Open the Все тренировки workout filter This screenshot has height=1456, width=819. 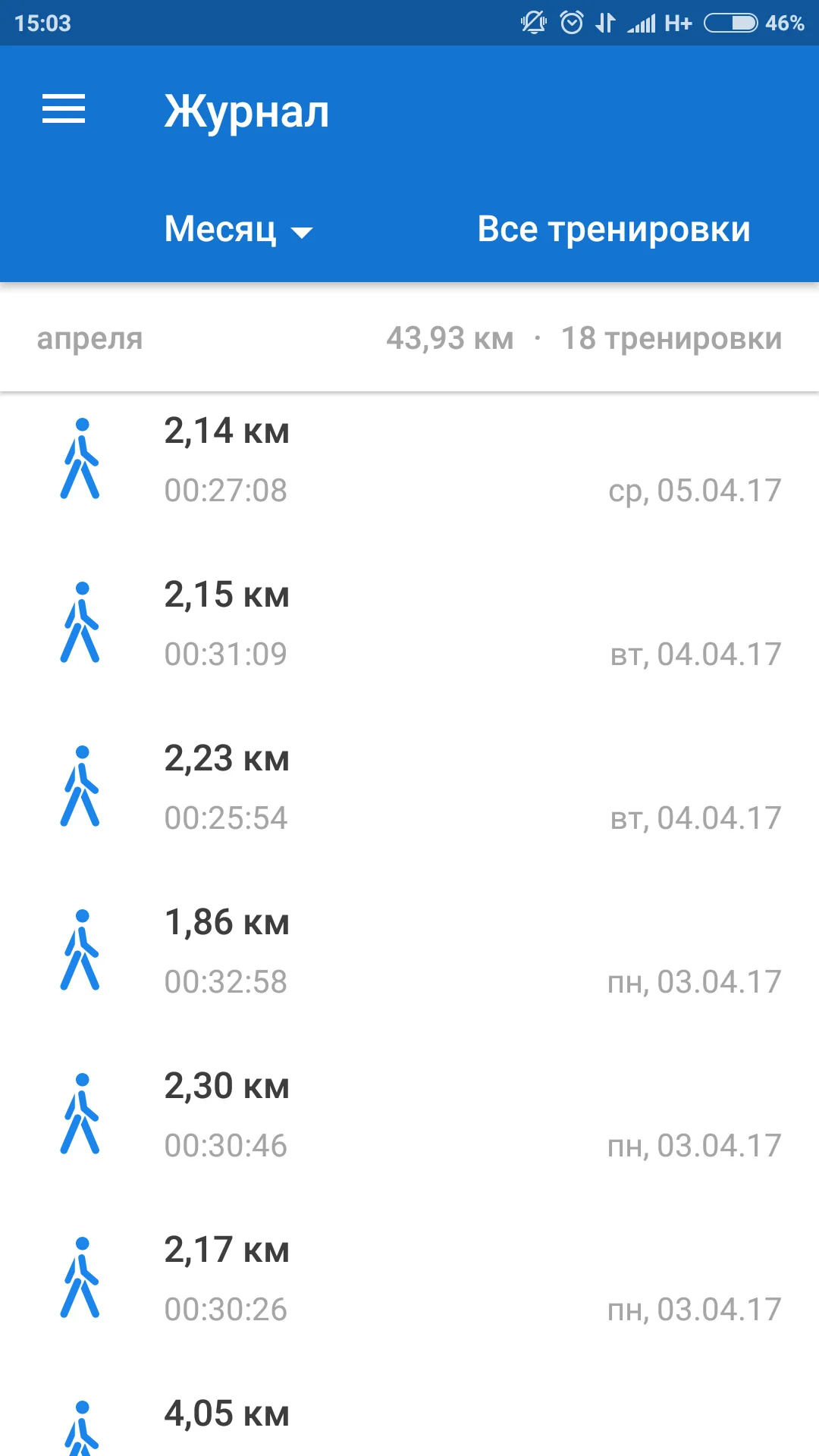coord(613,229)
